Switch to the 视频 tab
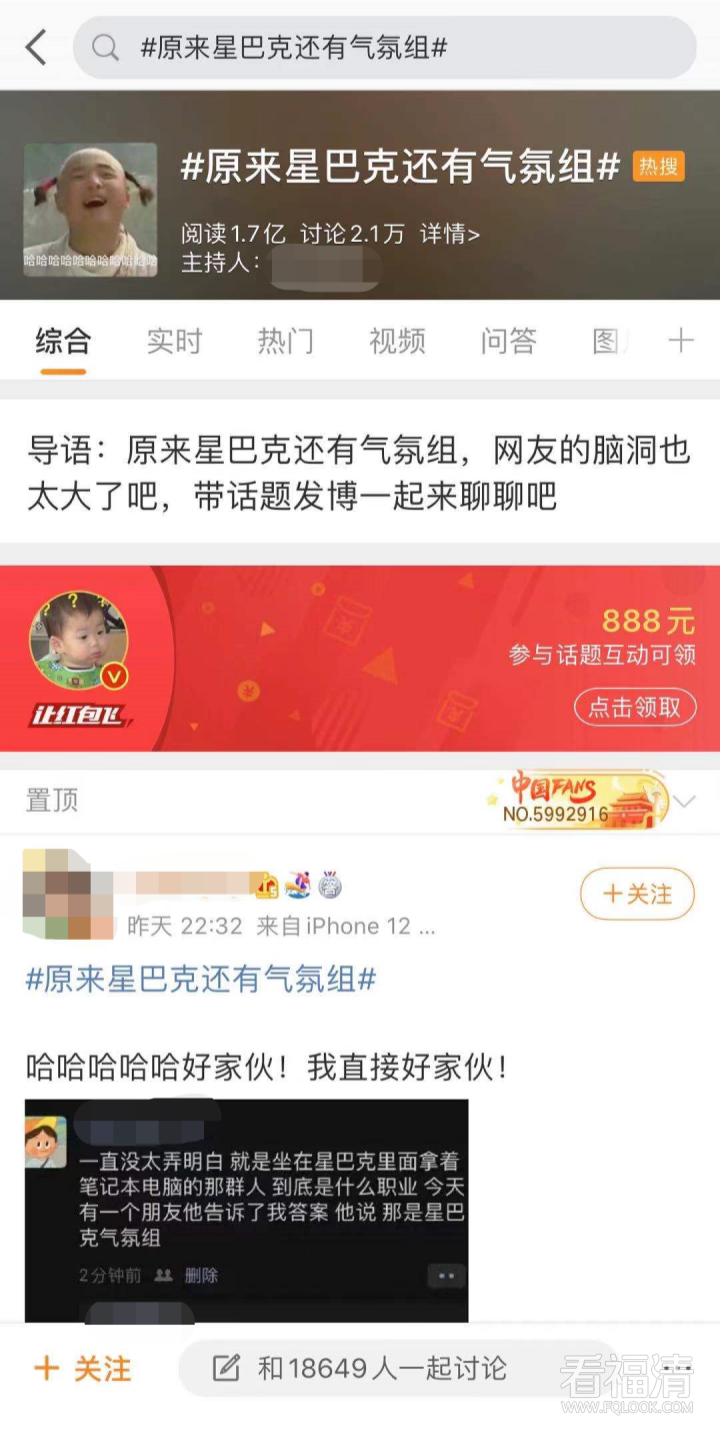Screen dimensions: 720x1434 point(397,341)
